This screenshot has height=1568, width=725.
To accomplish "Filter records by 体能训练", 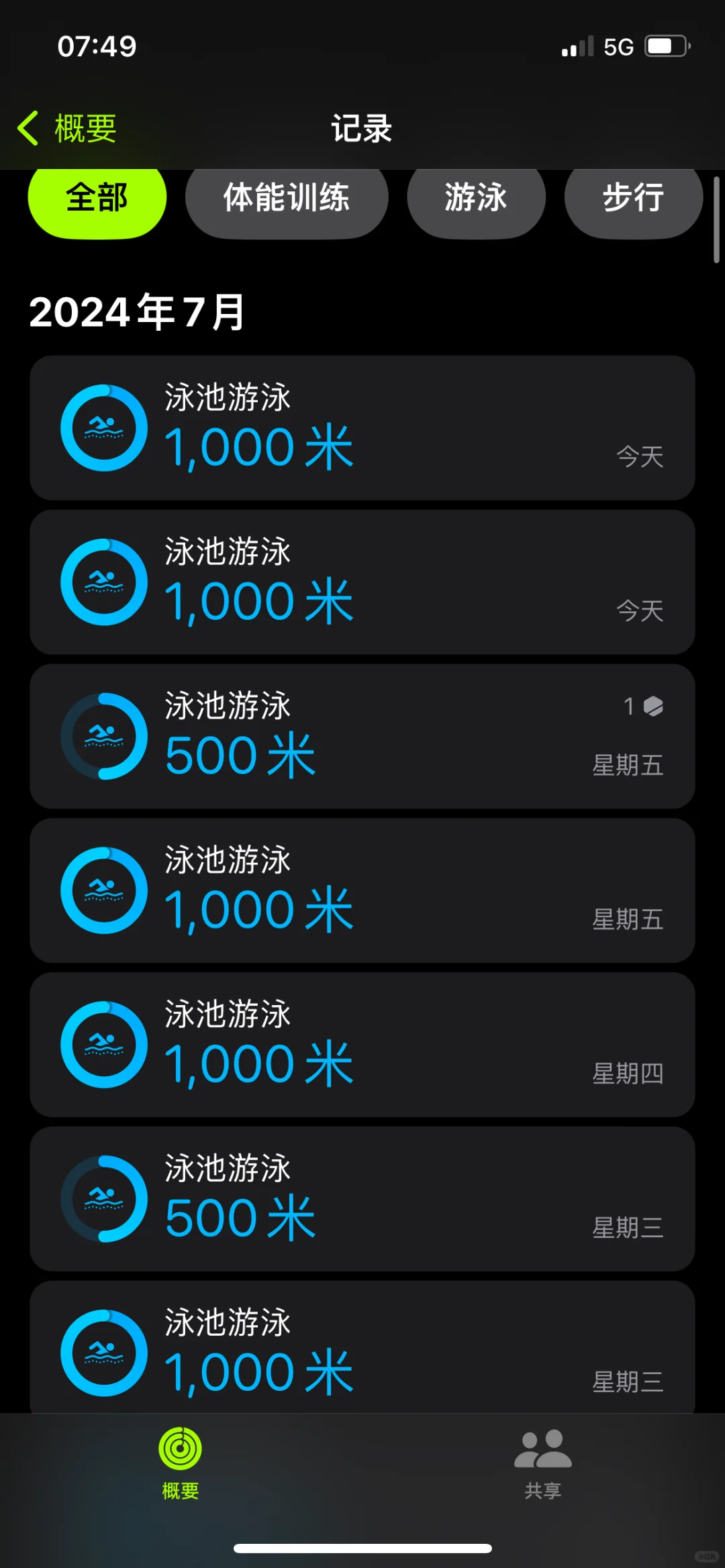I will tap(287, 200).
